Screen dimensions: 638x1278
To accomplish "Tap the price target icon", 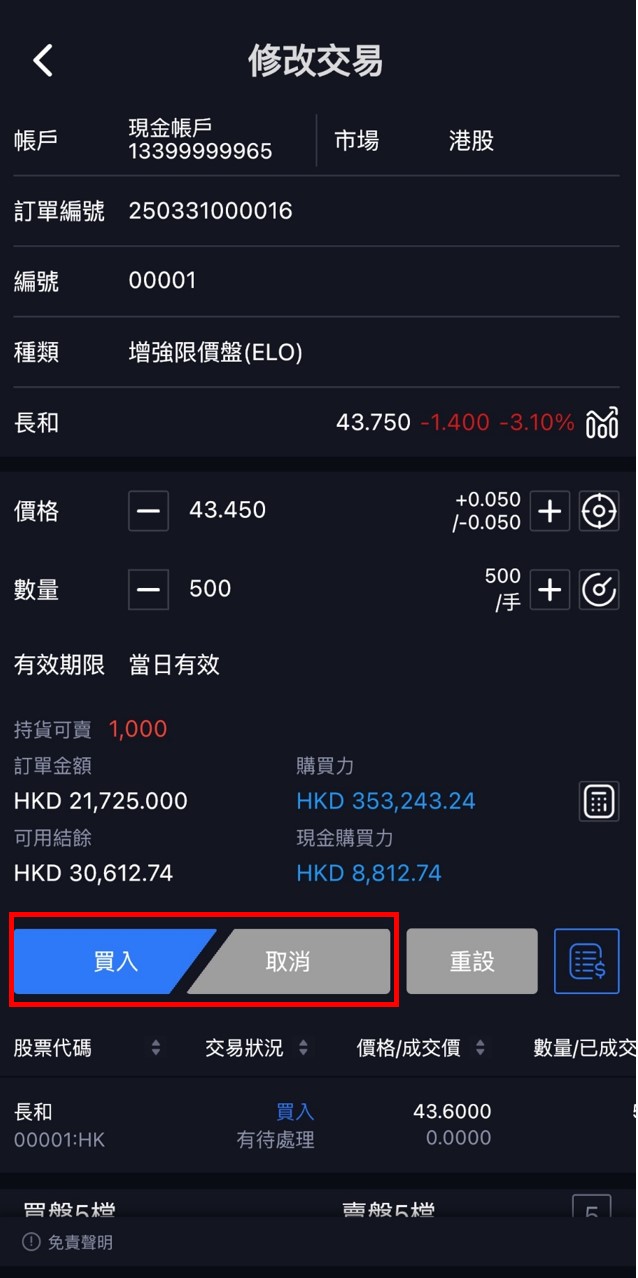I will pos(599,511).
